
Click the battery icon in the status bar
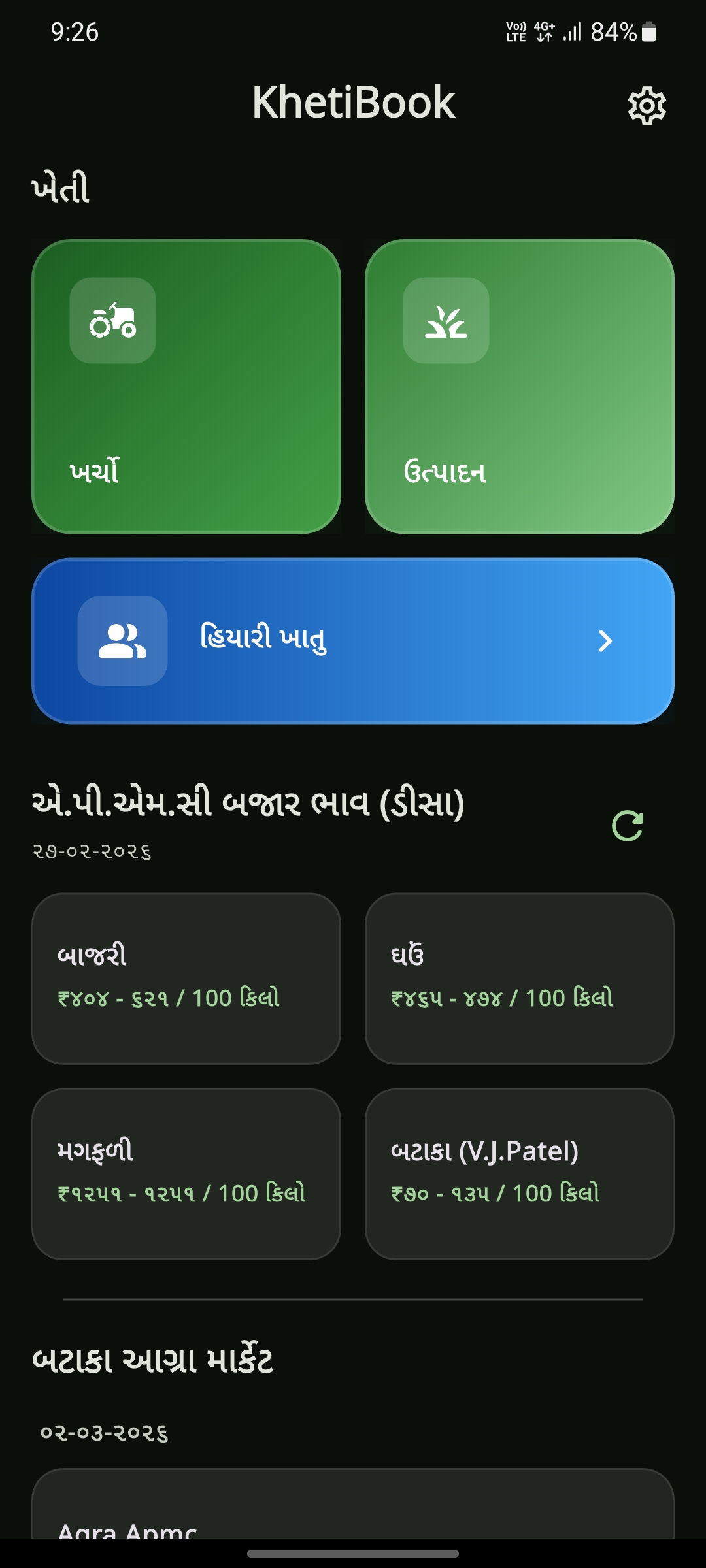point(647,31)
